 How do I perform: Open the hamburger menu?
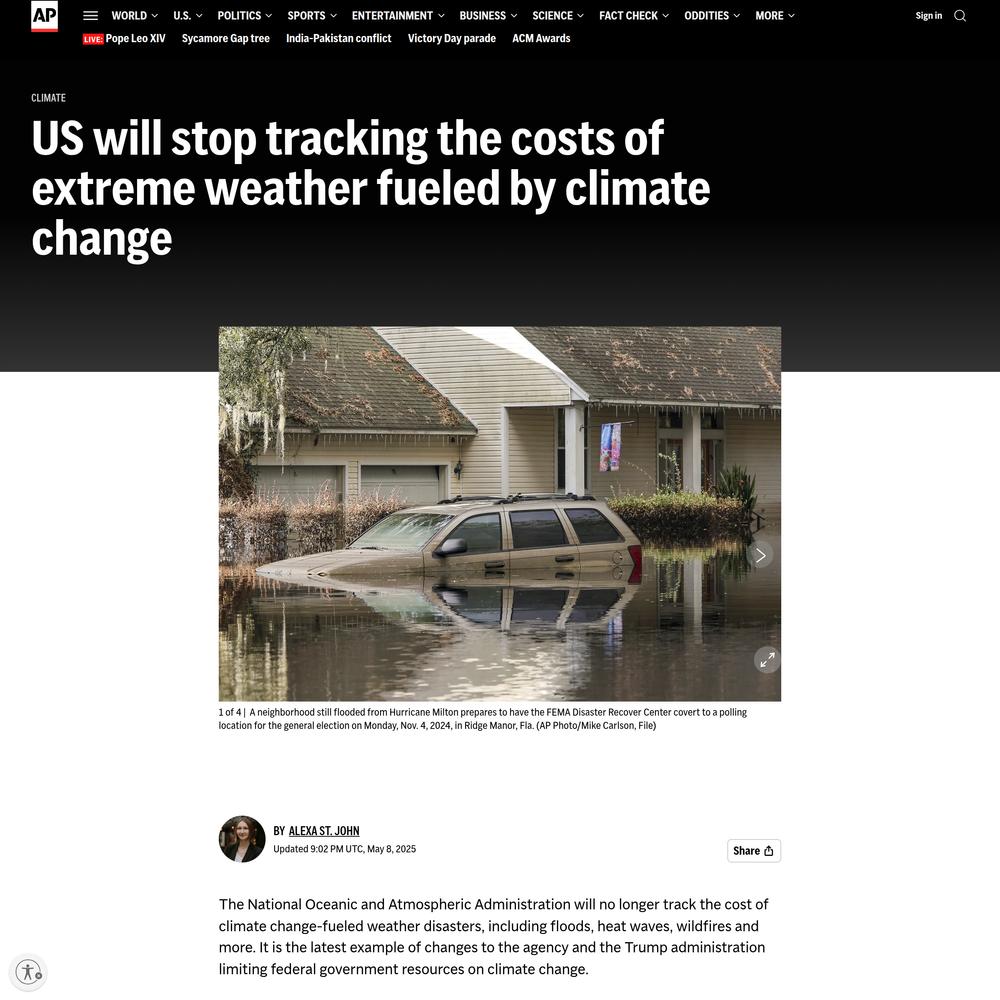coord(90,16)
